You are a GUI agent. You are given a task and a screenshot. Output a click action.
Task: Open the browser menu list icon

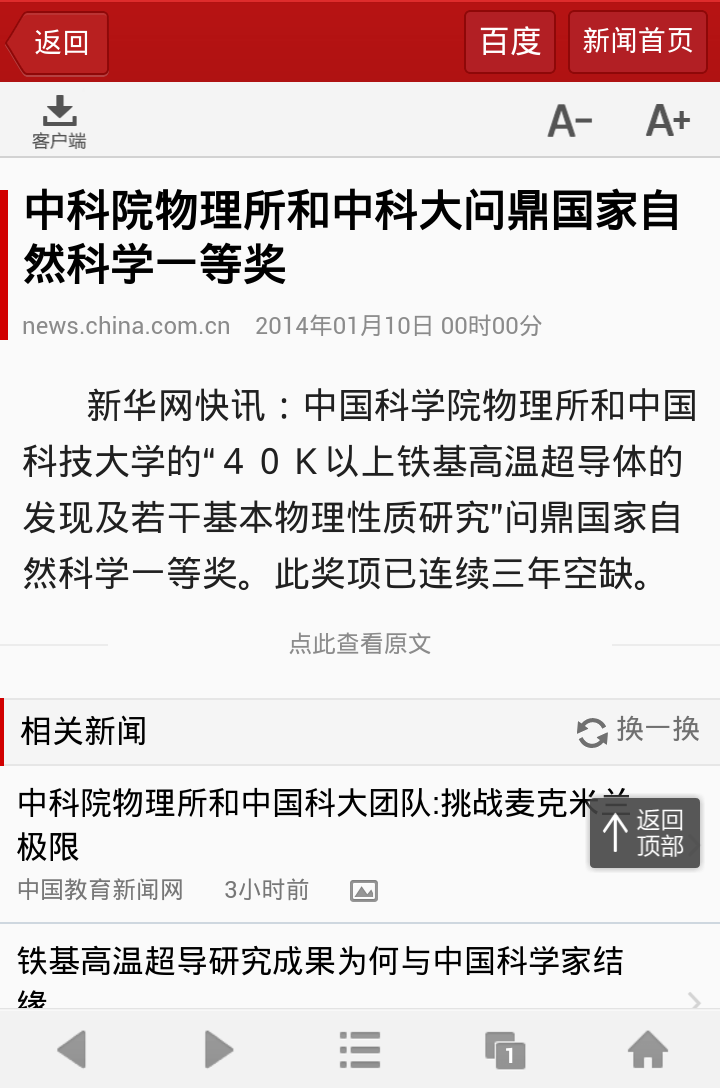tap(360, 1050)
